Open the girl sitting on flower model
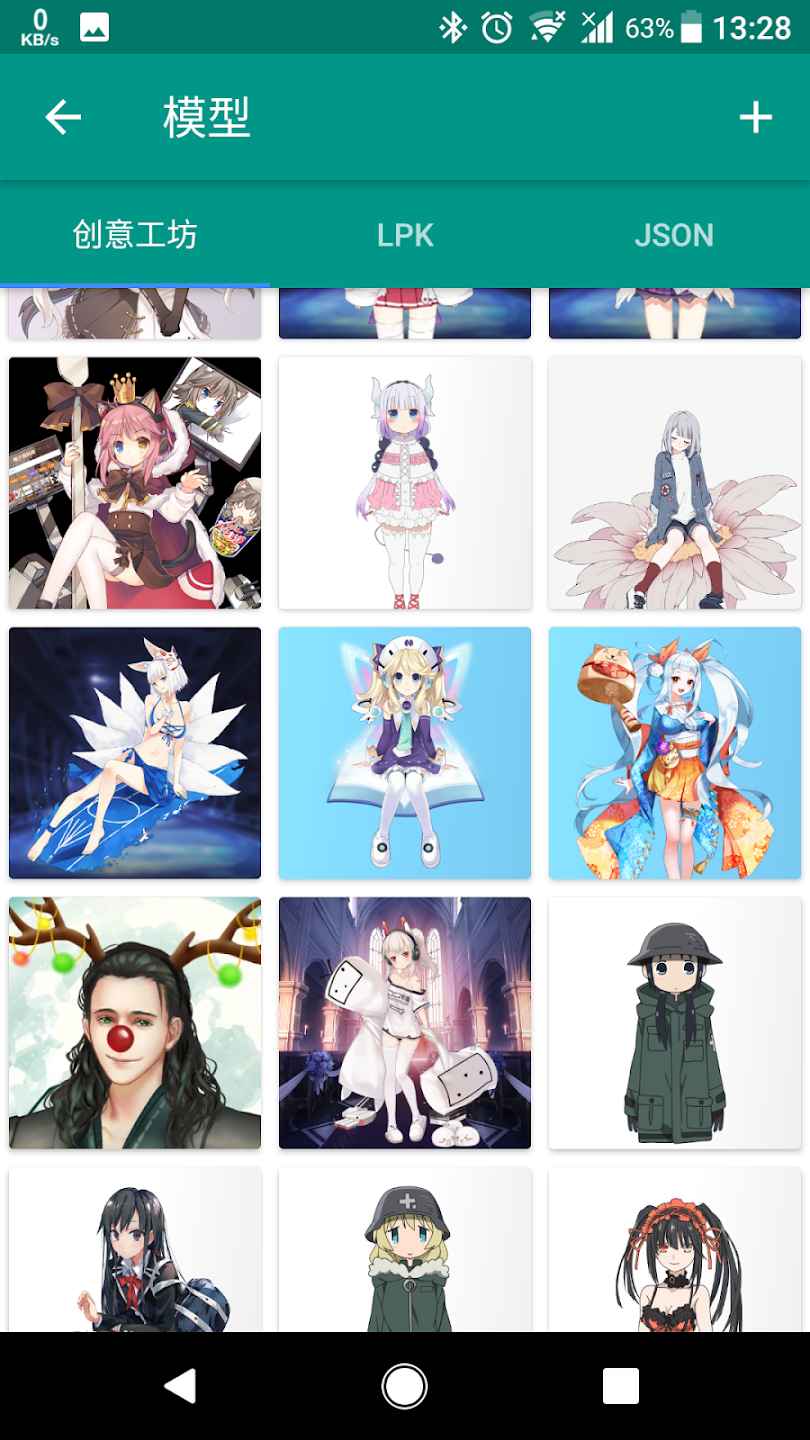This screenshot has width=810, height=1440. 675,483
